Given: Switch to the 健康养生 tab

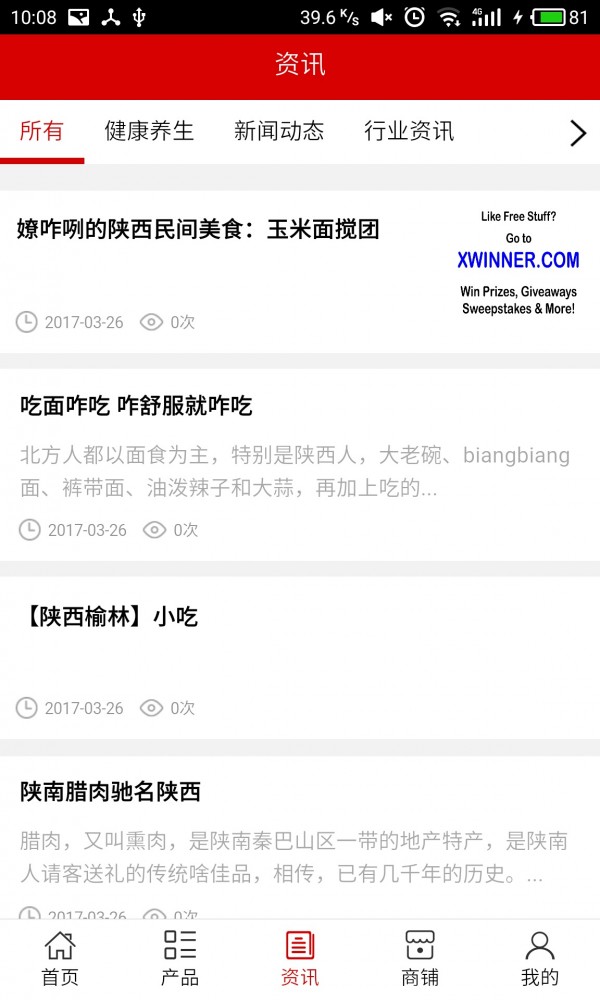Looking at the screenshot, I should [149, 131].
